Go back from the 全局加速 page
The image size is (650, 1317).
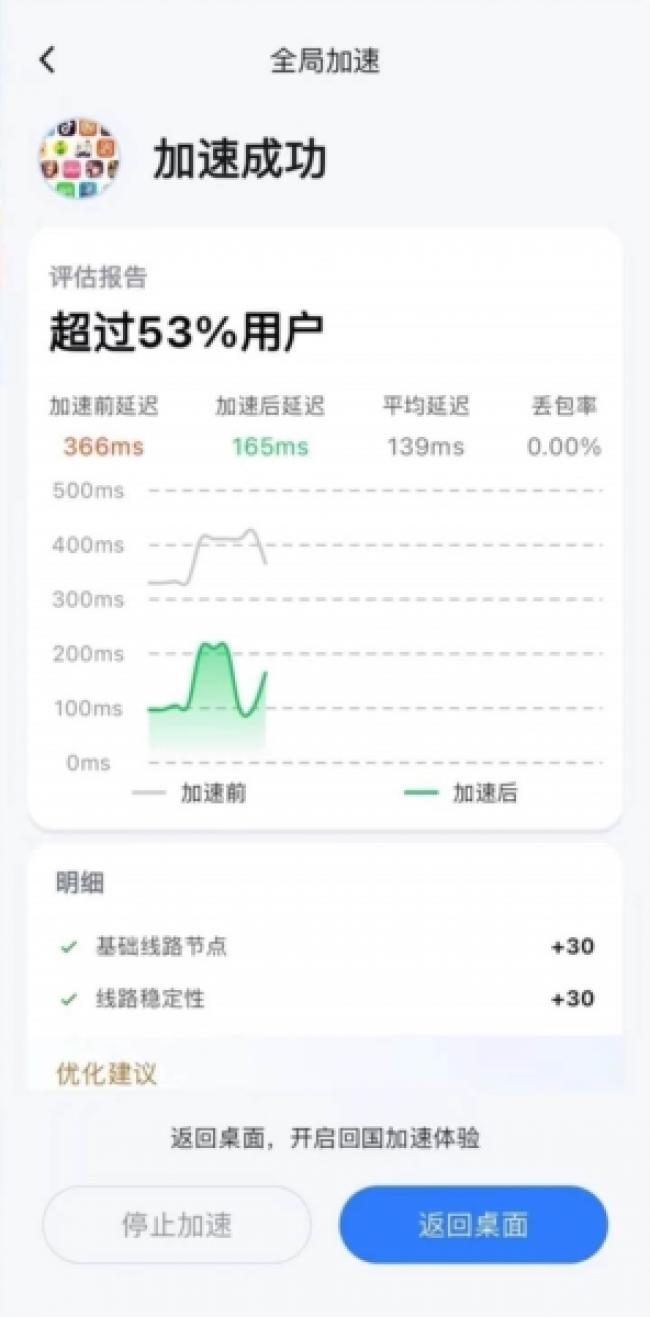47,60
